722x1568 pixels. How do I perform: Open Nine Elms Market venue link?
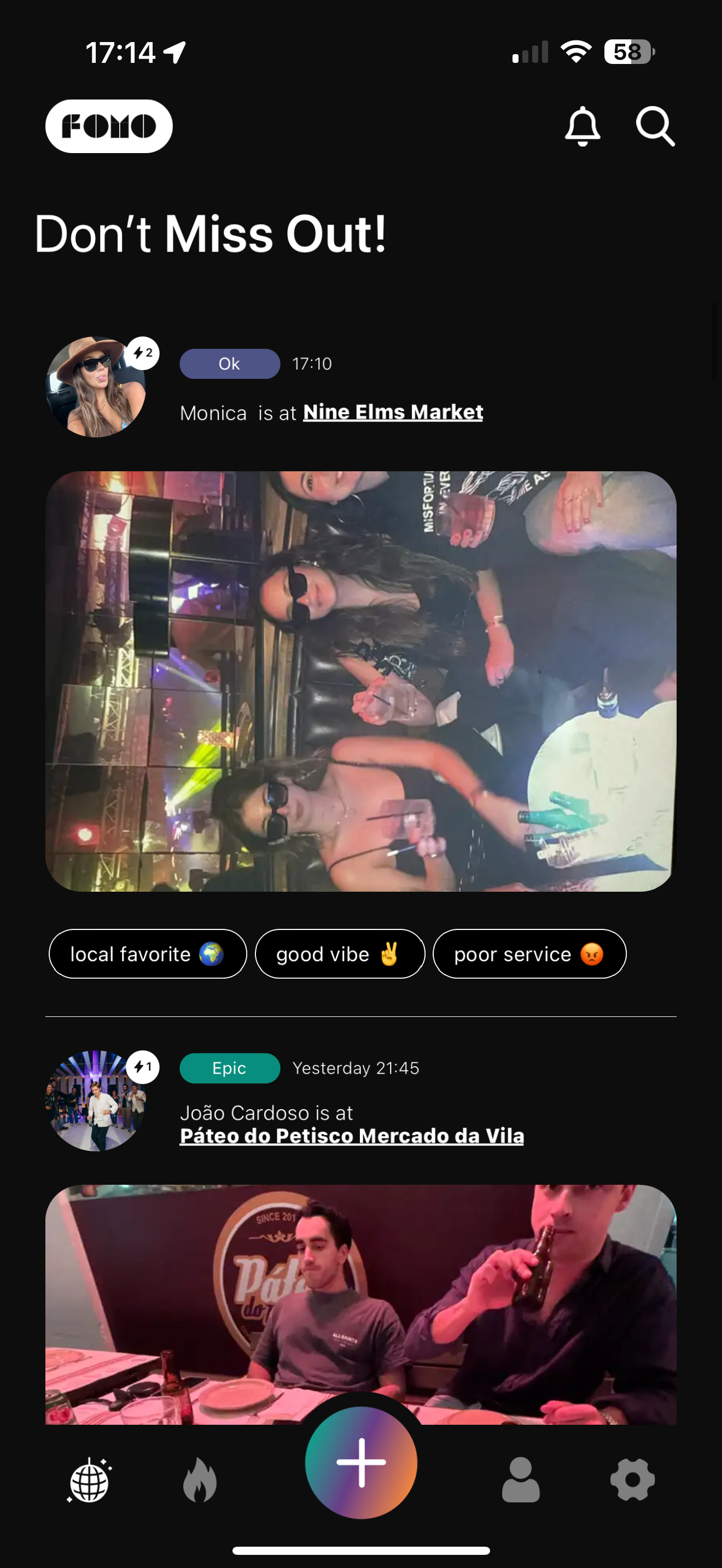(x=393, y=412)
